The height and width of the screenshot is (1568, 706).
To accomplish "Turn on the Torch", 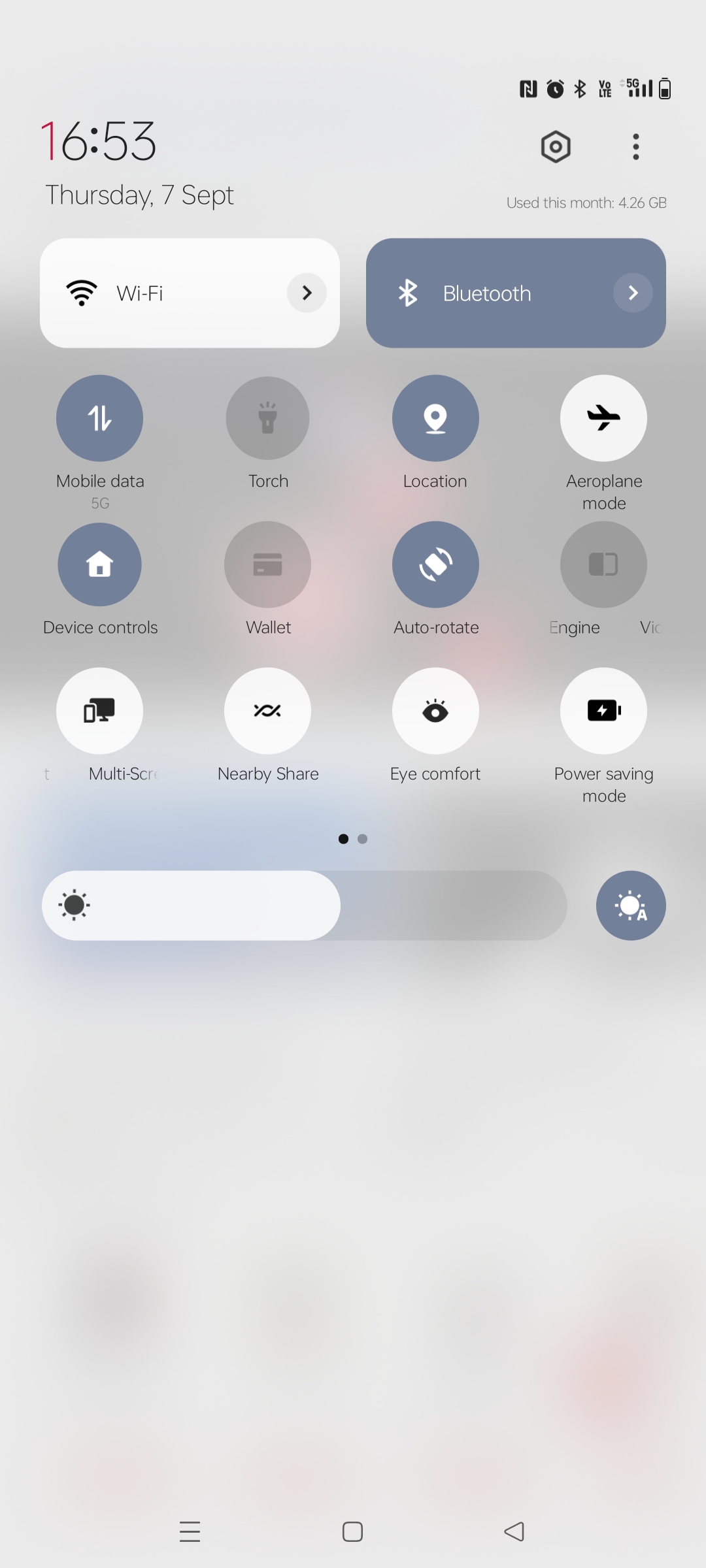I will click(x=267, y=418).
